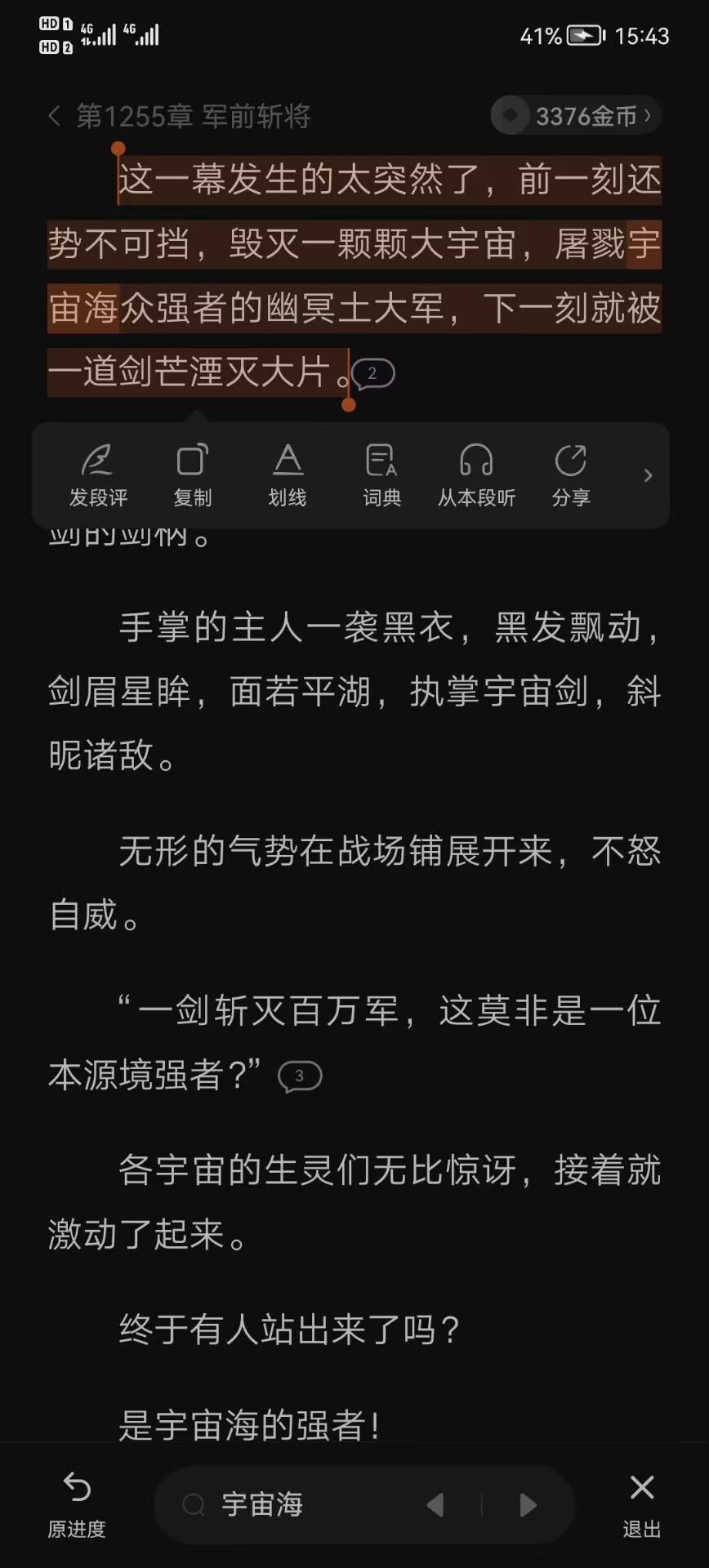
Task: Tap 发段评 to write a paragraph comment
Action: (98, 474)
